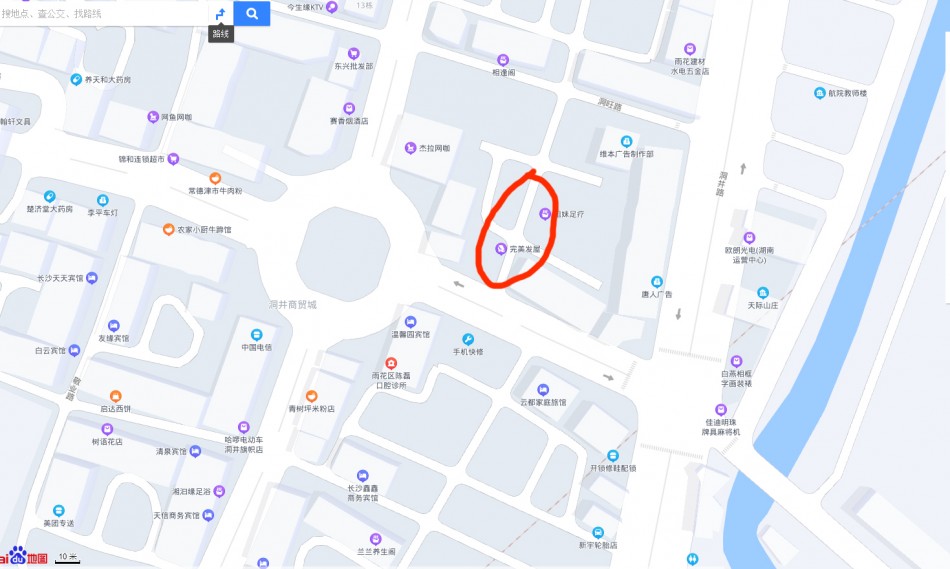Focus the place and route search box
This screenshot has height=569, width=950.
point(100,13)
